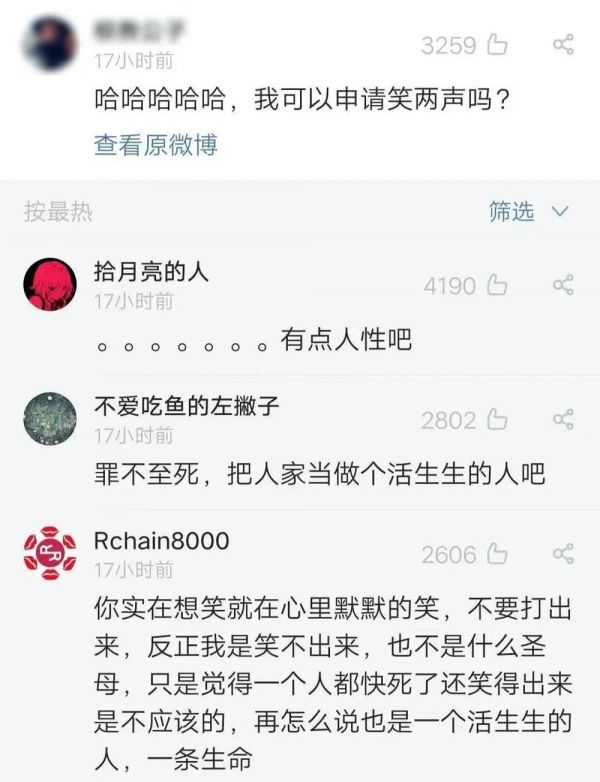Like the comment by 拾月亮的人
The height and width of the screenshot is (782, 600).
click(497, 286)
